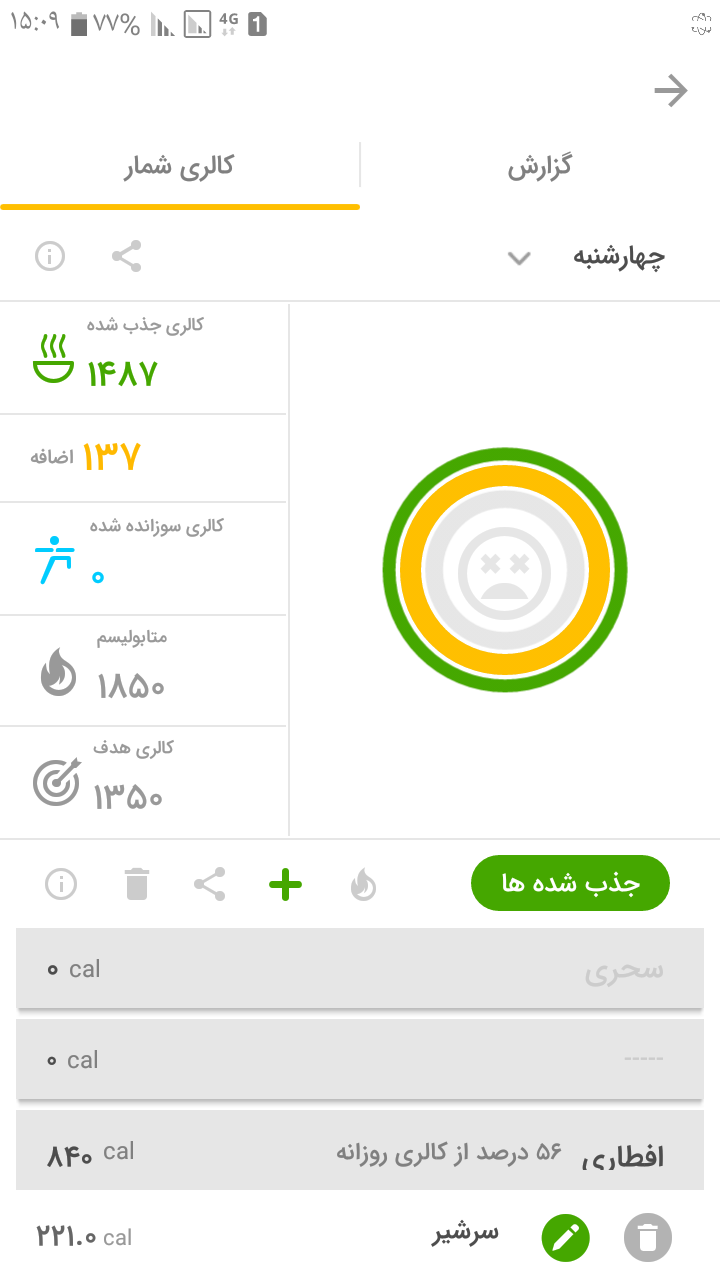Switch to burned calories flame icon
720x1280 pixels.
363,884
